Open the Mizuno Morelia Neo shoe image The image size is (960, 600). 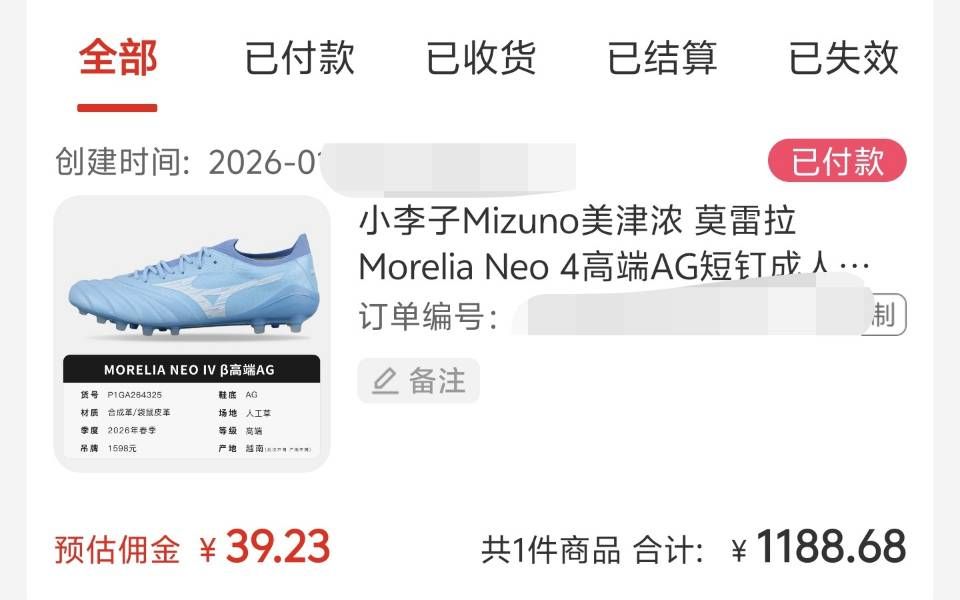click(x=192, y=333)
